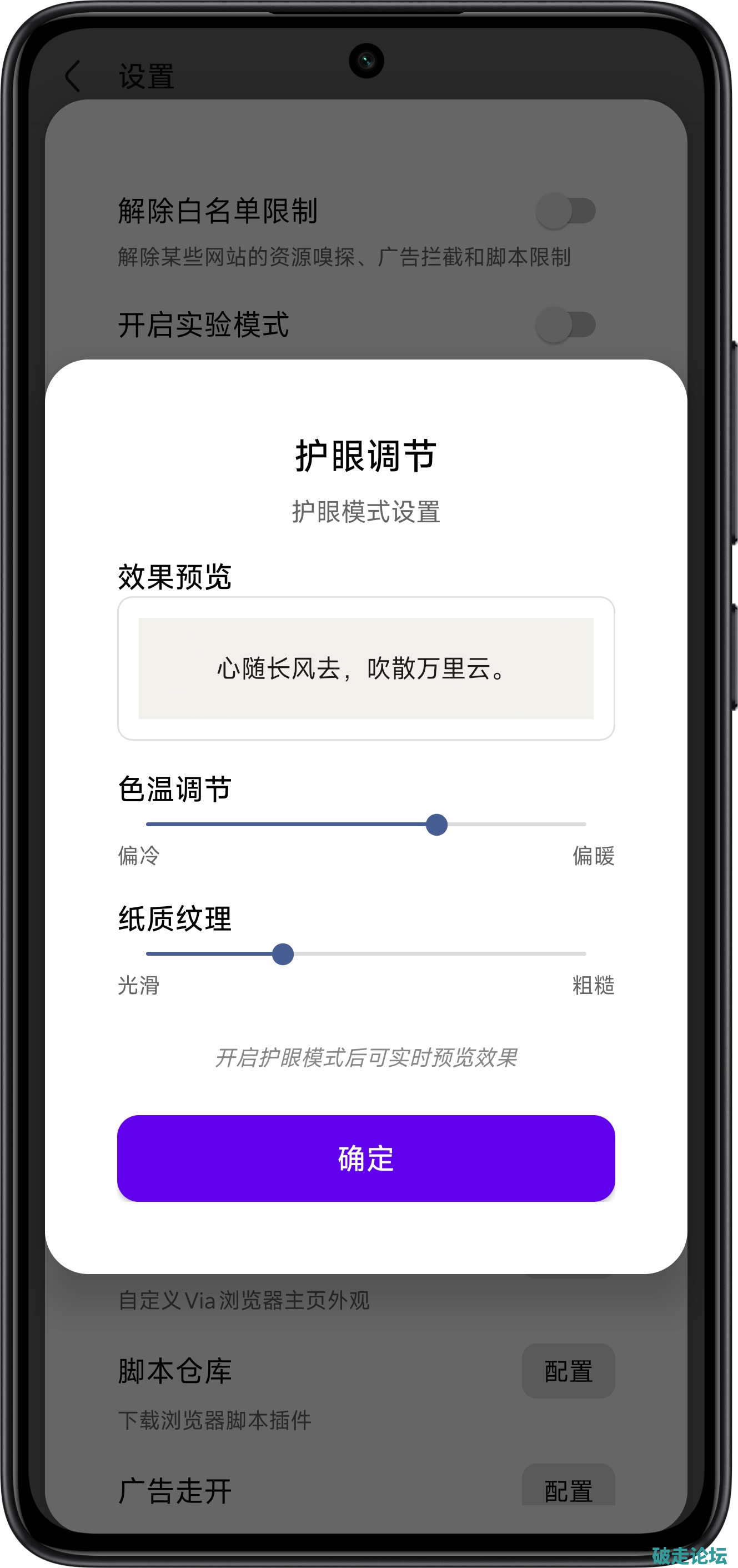Tap the 纸质纹理 paper texture slider

point(283,954)
